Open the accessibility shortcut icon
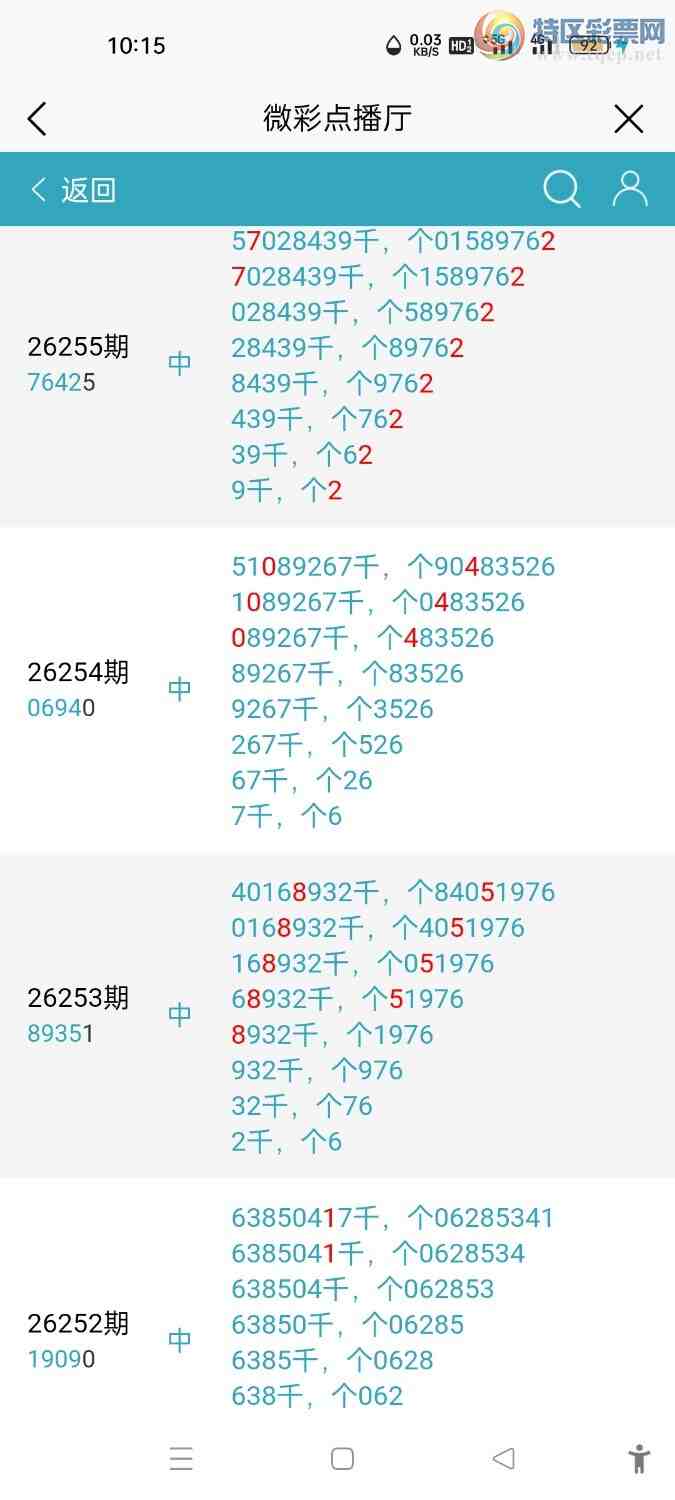This screenshot has height=1500, width=675. 640,1459
